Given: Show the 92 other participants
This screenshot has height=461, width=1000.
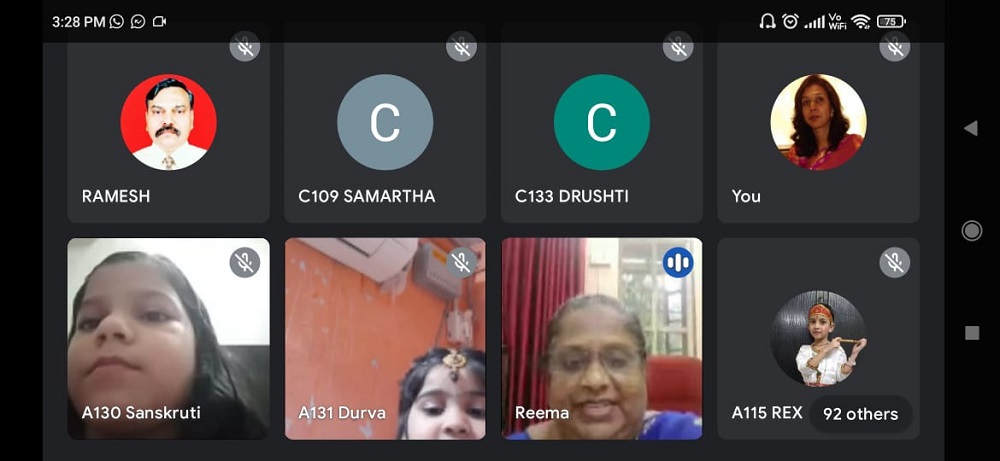Looking at the screenshot, I should click(x=860, y=414).
